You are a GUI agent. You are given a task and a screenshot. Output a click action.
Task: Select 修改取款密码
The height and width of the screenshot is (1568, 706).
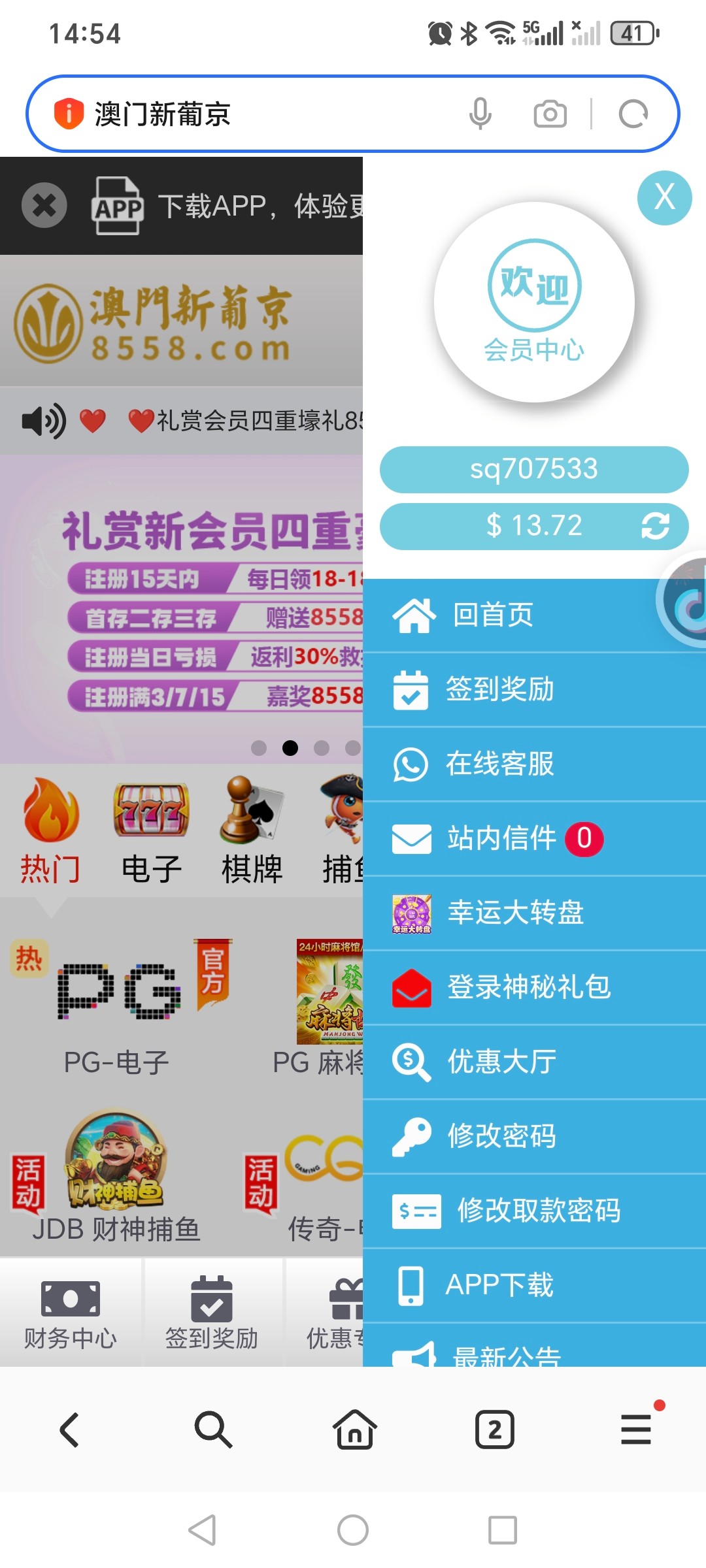(x=538, y=1211)
